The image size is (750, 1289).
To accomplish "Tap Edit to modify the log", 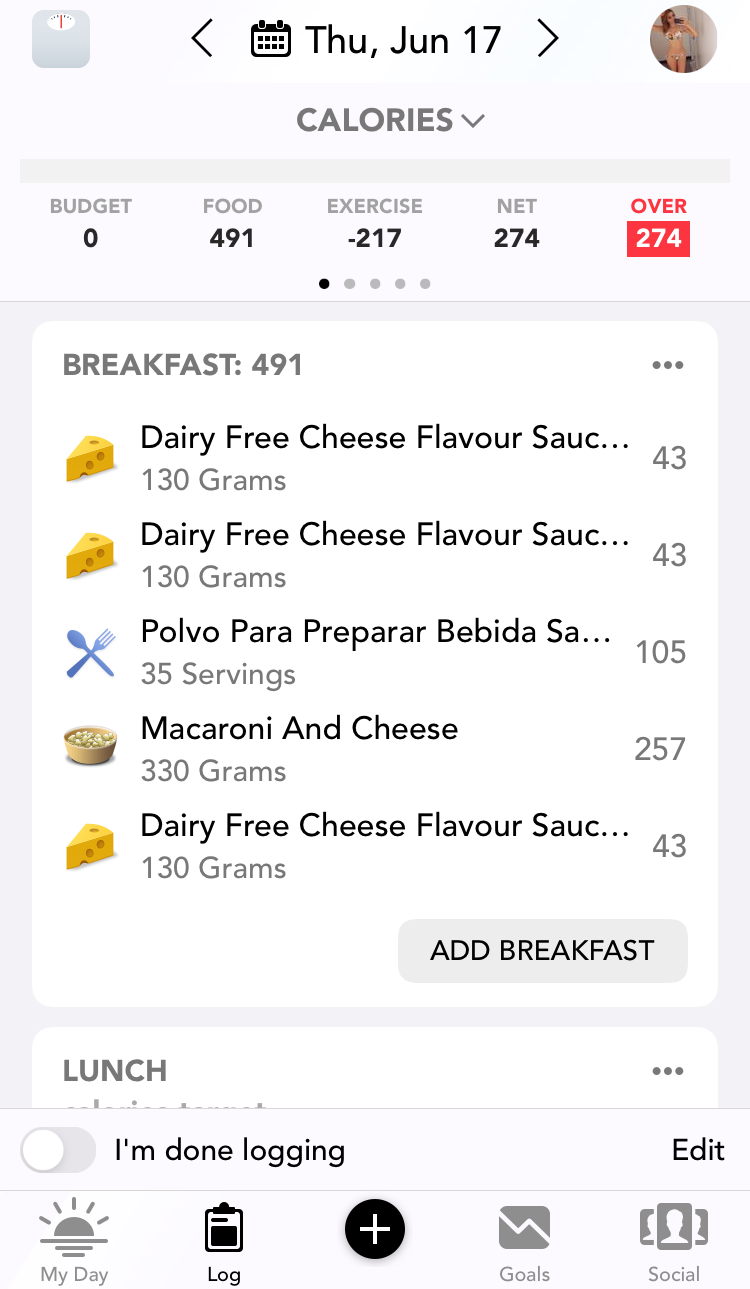I will [697, 1150].
